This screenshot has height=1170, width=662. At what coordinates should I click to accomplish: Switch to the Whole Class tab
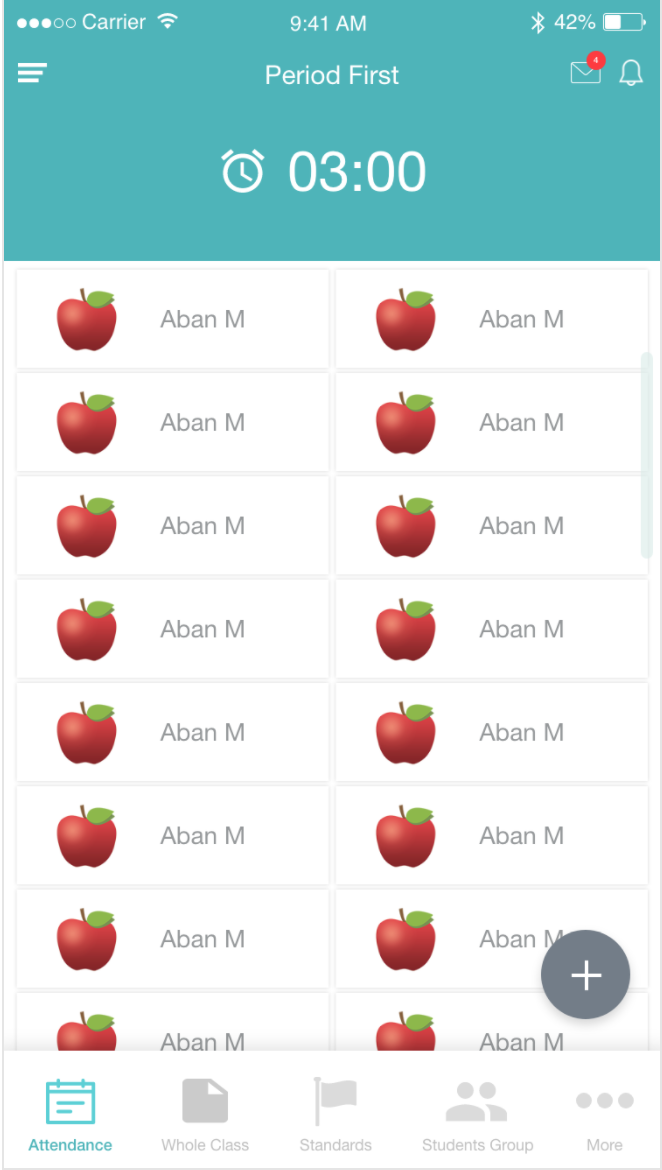[205, 1113]
